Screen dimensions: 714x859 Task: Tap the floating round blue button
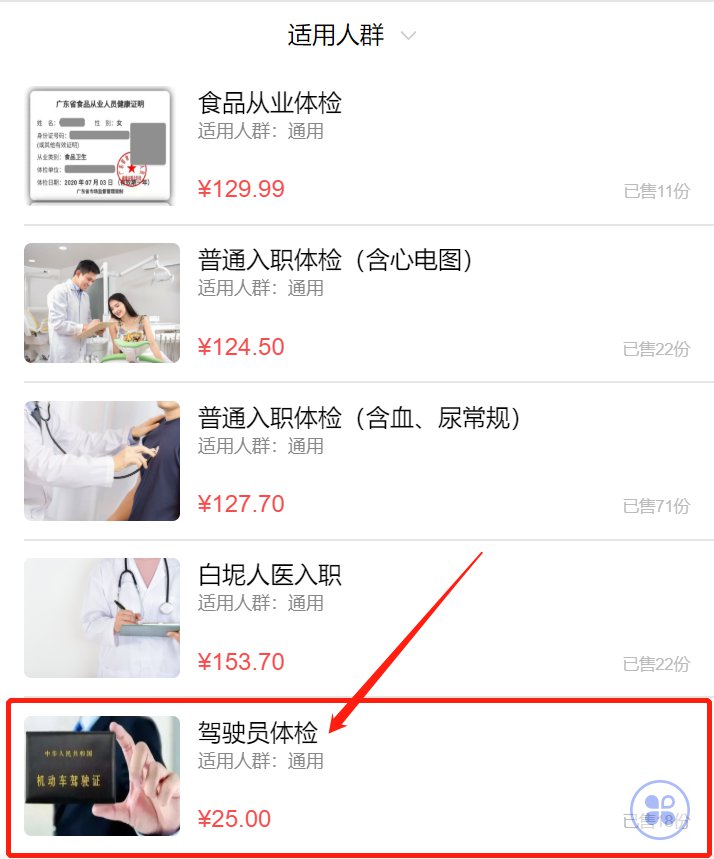pyautogui.click(x=660, y=808)
